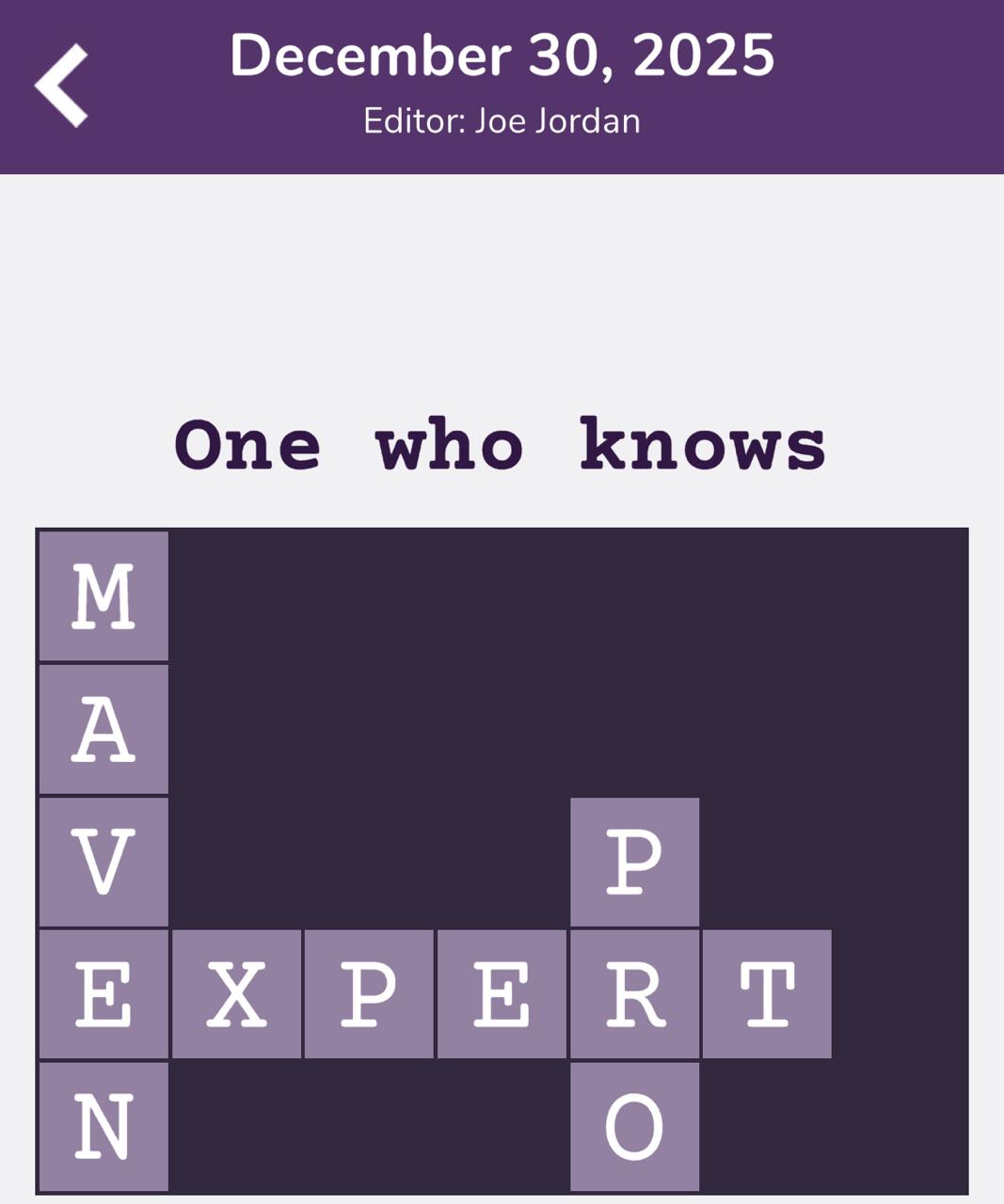Select the O cell of PRO

point(634,1127)
